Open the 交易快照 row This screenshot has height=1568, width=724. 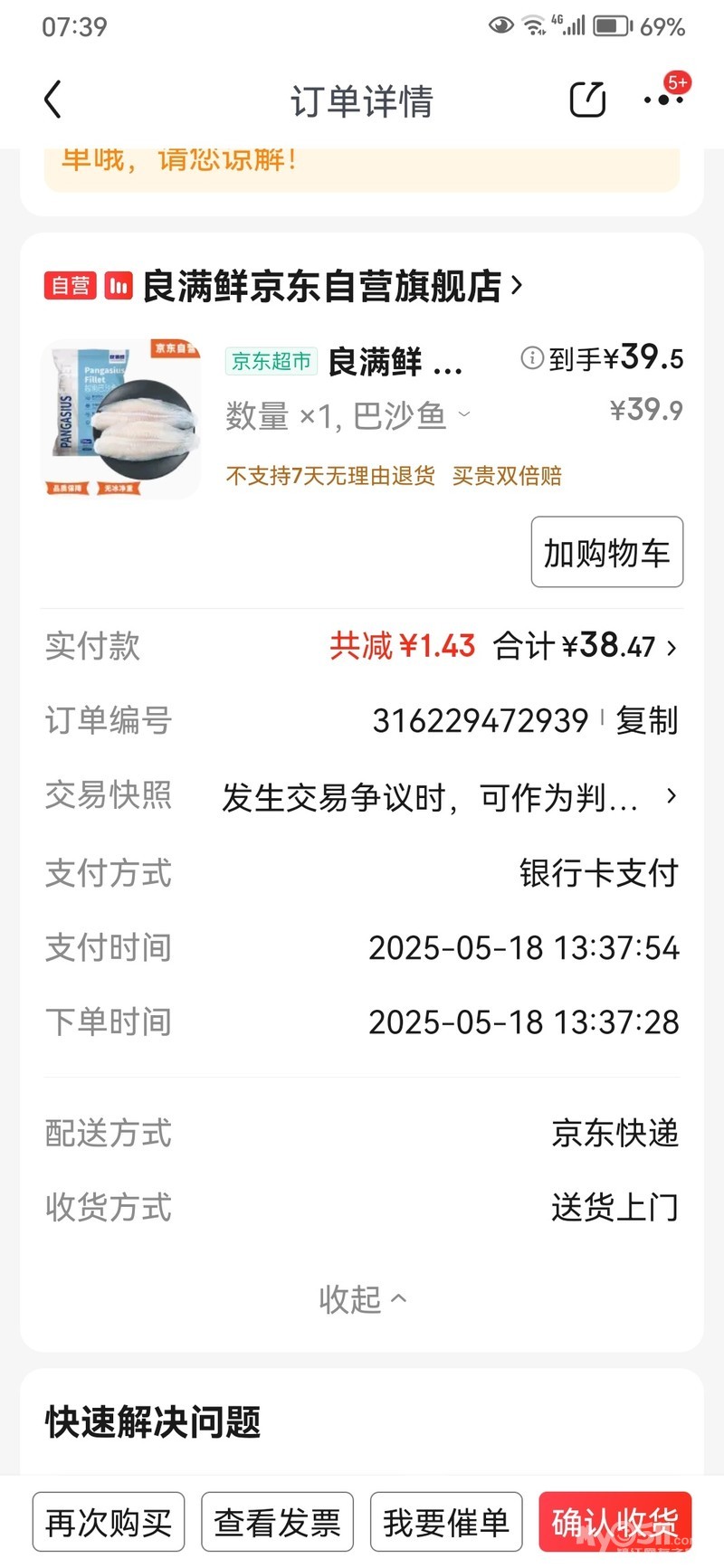(447, 797)
